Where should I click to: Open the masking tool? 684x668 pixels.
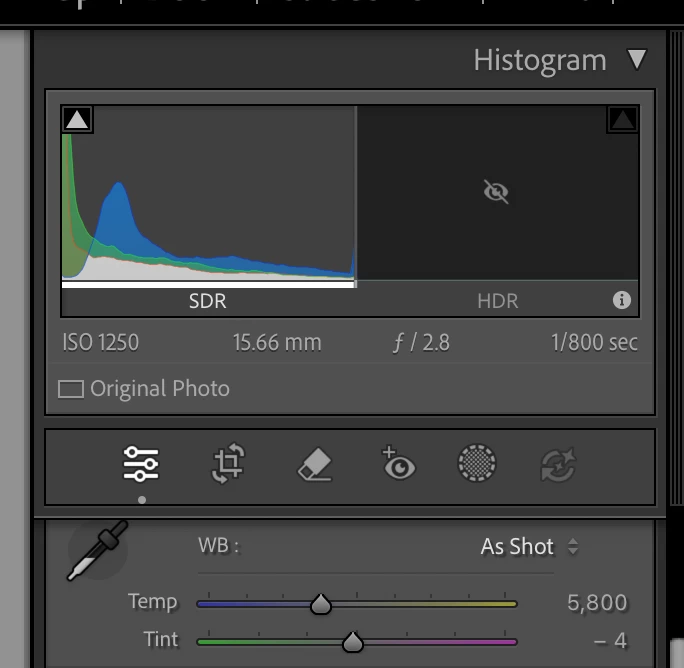coord(477,465)
